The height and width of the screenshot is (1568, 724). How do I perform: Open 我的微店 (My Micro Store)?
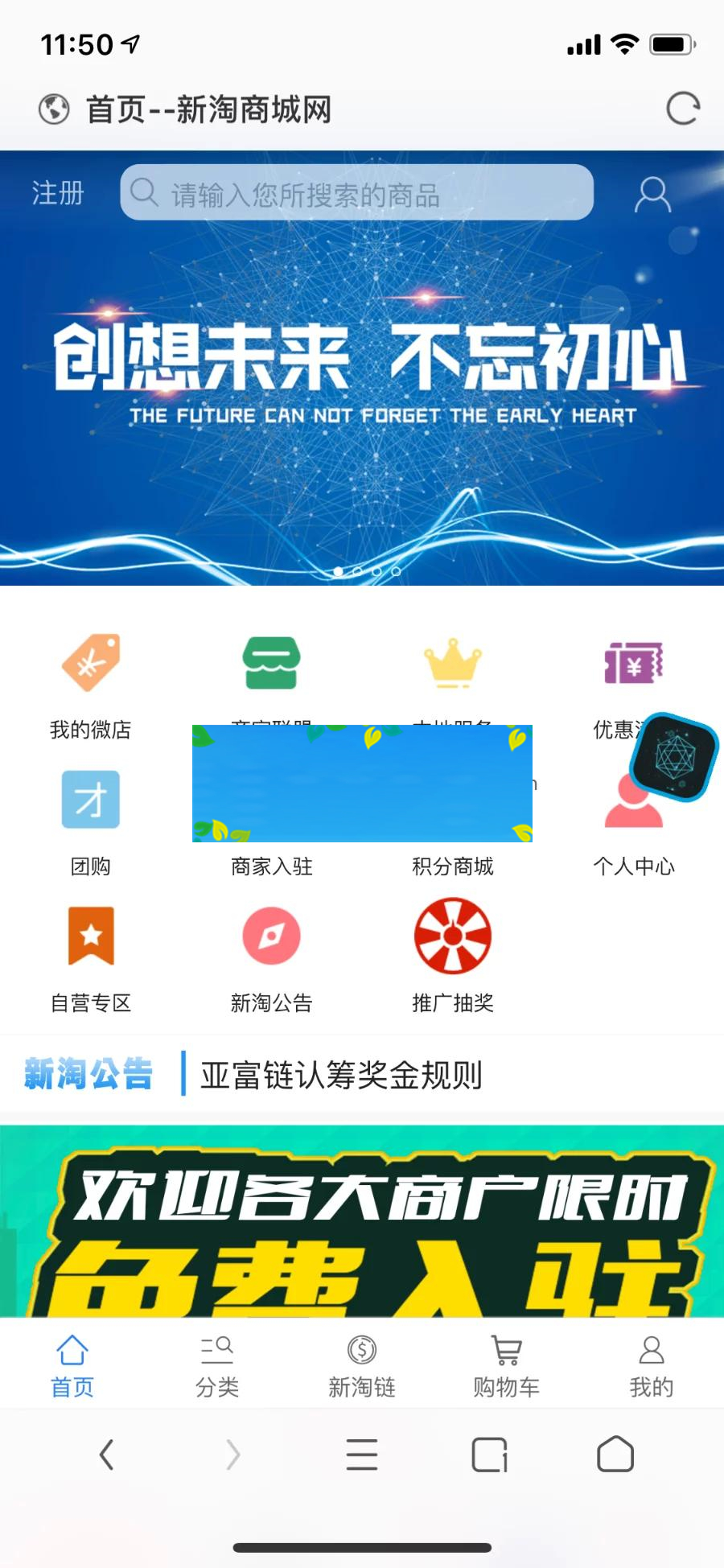(x=90, y=680)
